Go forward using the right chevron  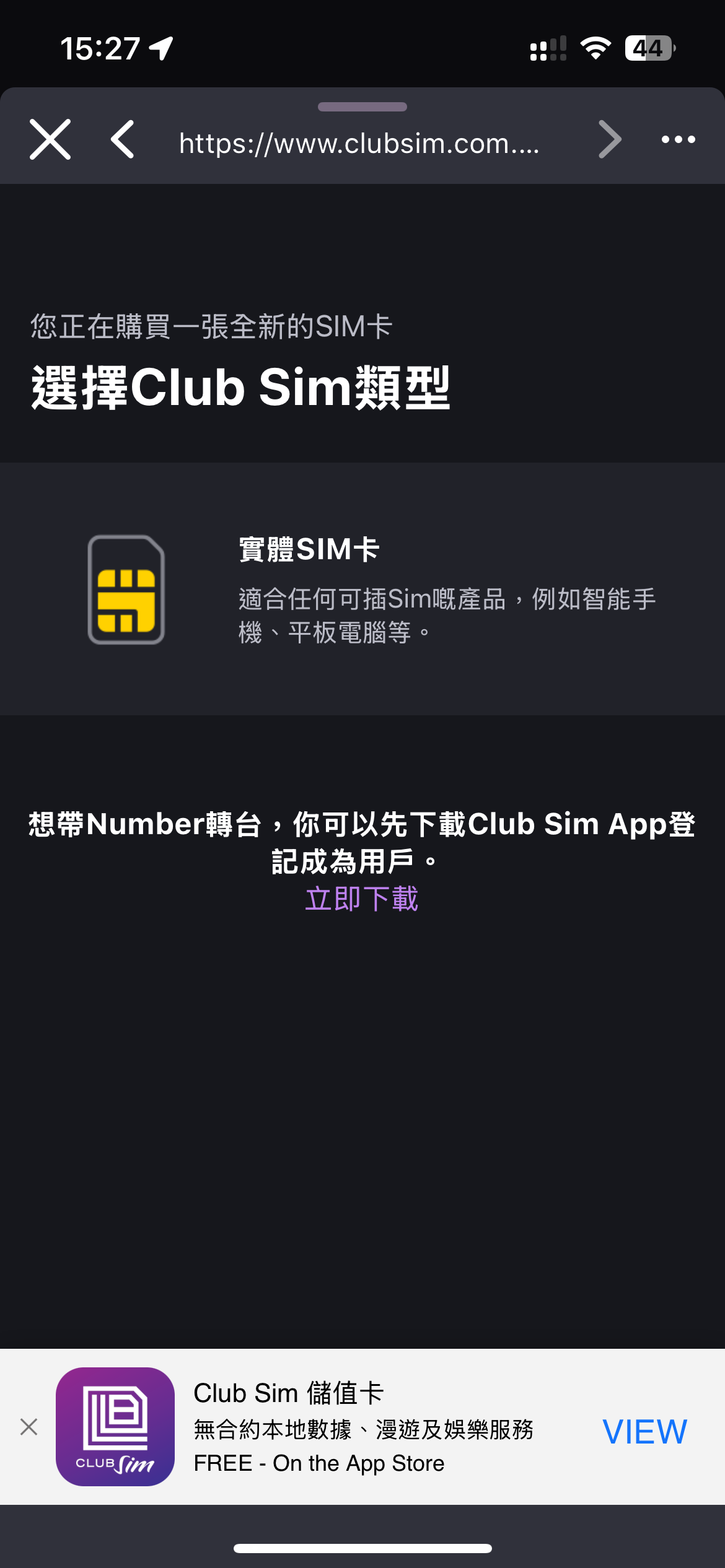pyautogui.click(x=610, y=140)
